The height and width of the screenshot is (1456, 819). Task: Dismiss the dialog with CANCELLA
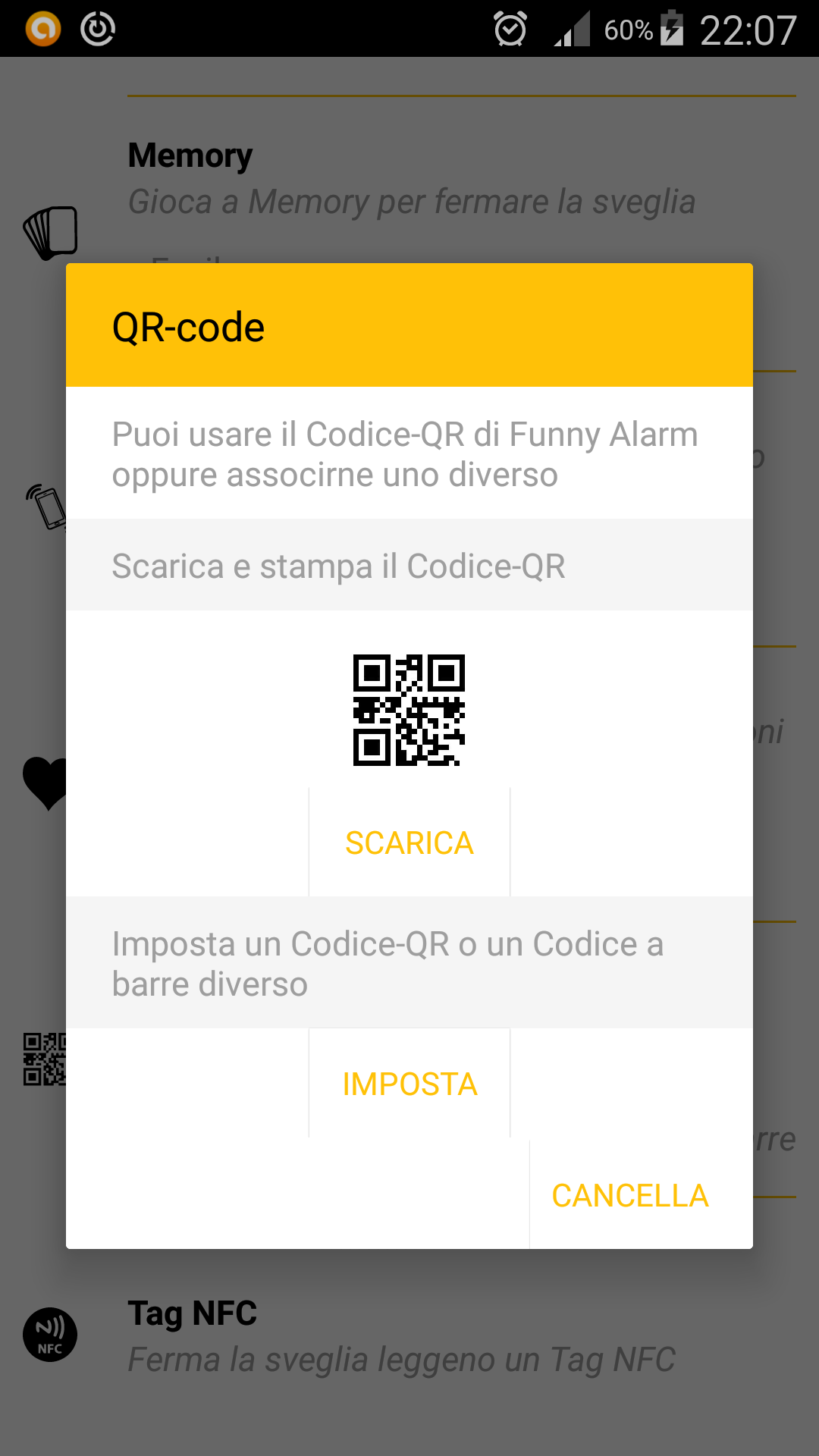pyautogui.click(x=630, y=1195)
